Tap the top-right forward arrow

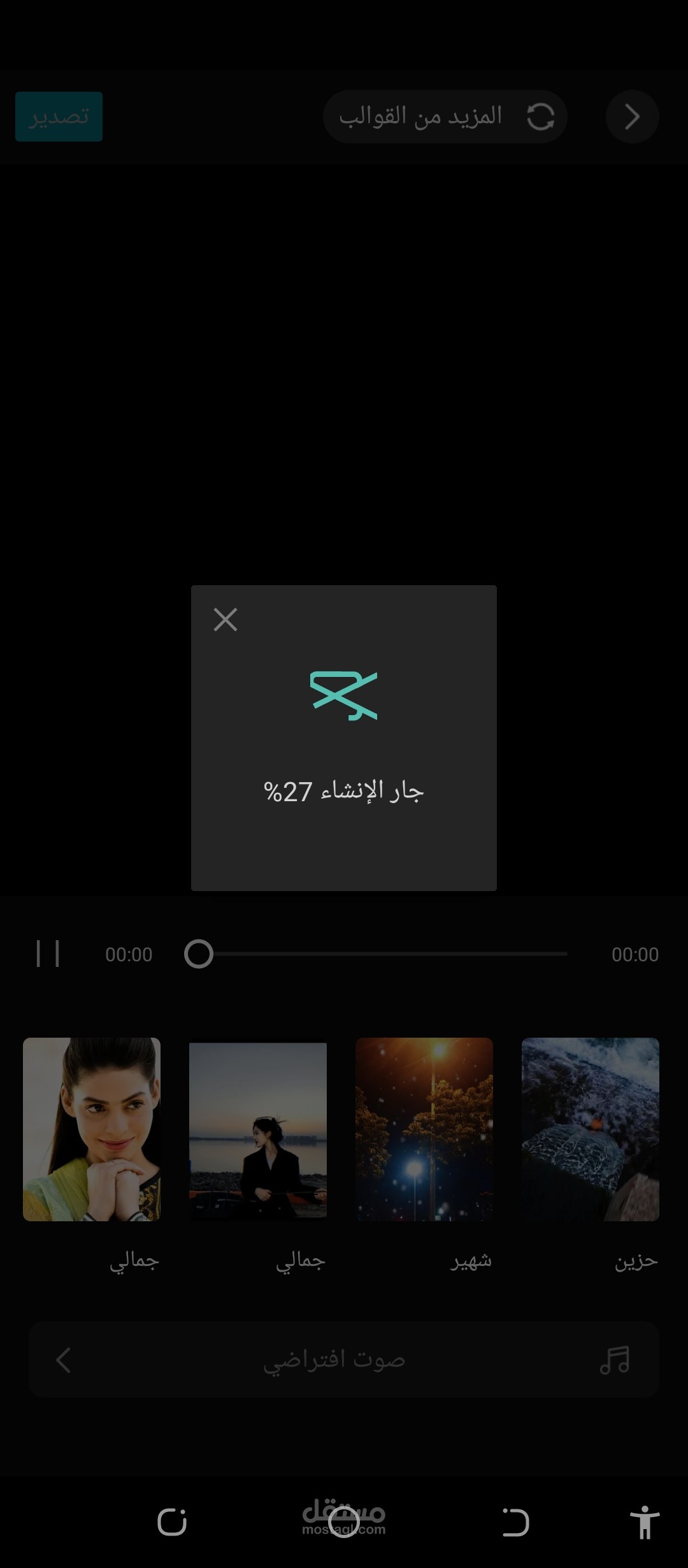(632, 117)
